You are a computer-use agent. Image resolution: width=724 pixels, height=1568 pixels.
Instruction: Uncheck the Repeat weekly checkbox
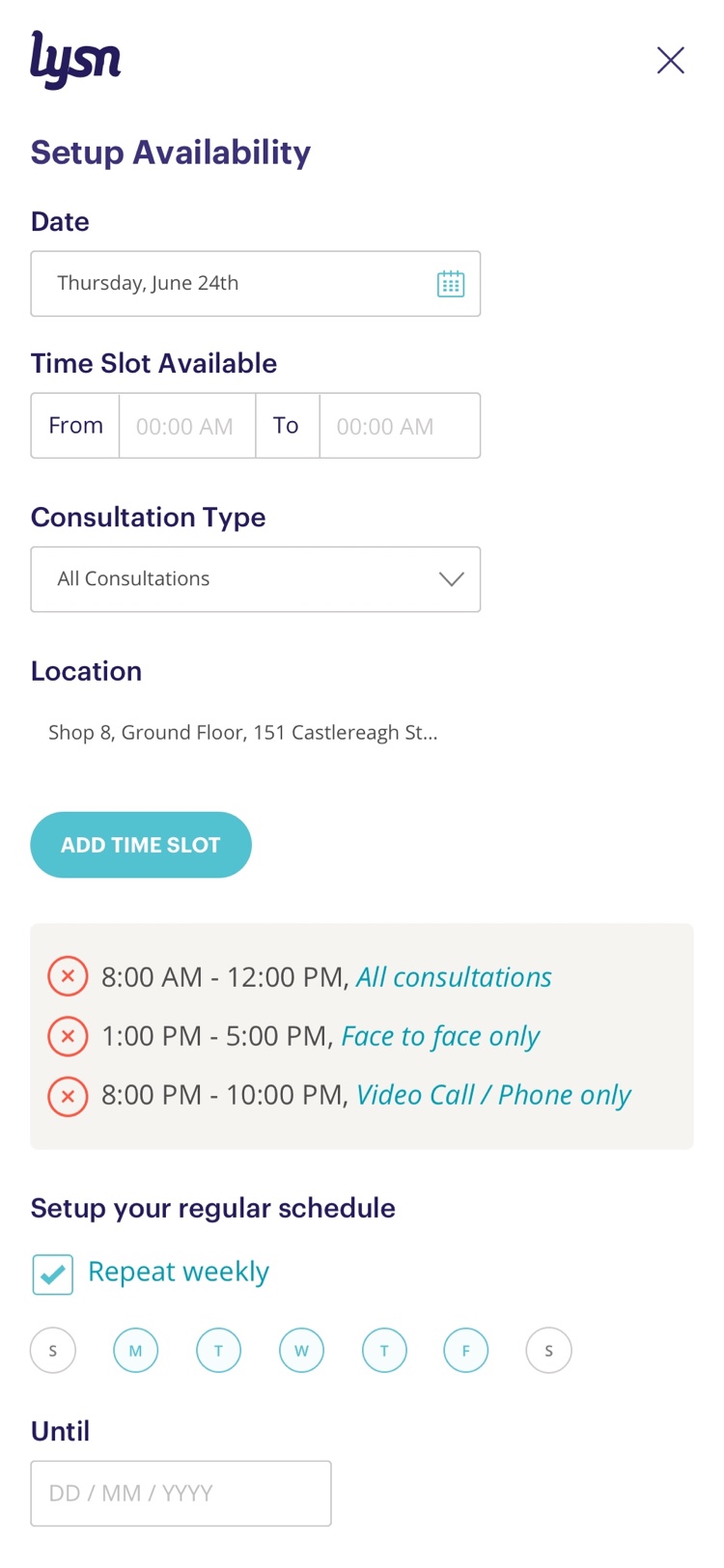pos(53,1274)
